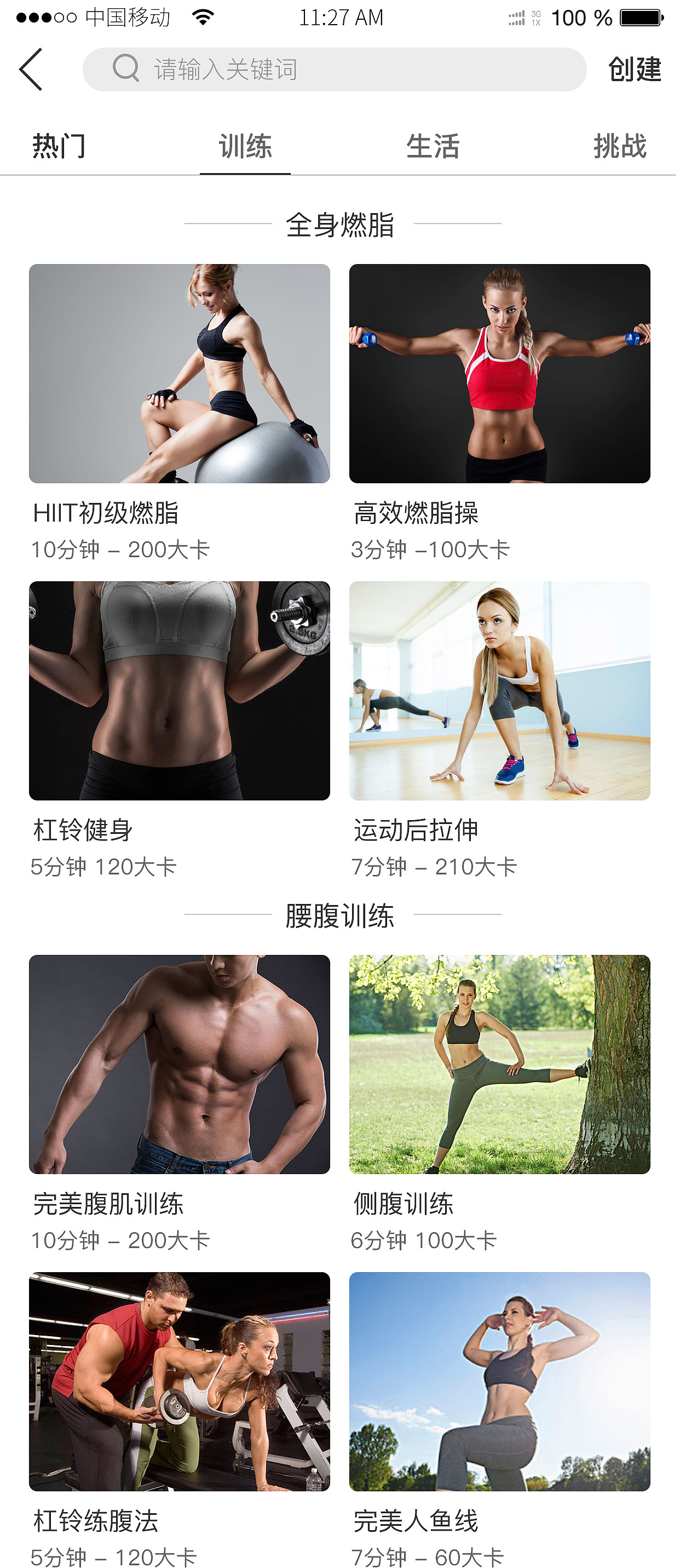
Task: Open the 高效燃脂操 workout
Action: click(500, 373)
